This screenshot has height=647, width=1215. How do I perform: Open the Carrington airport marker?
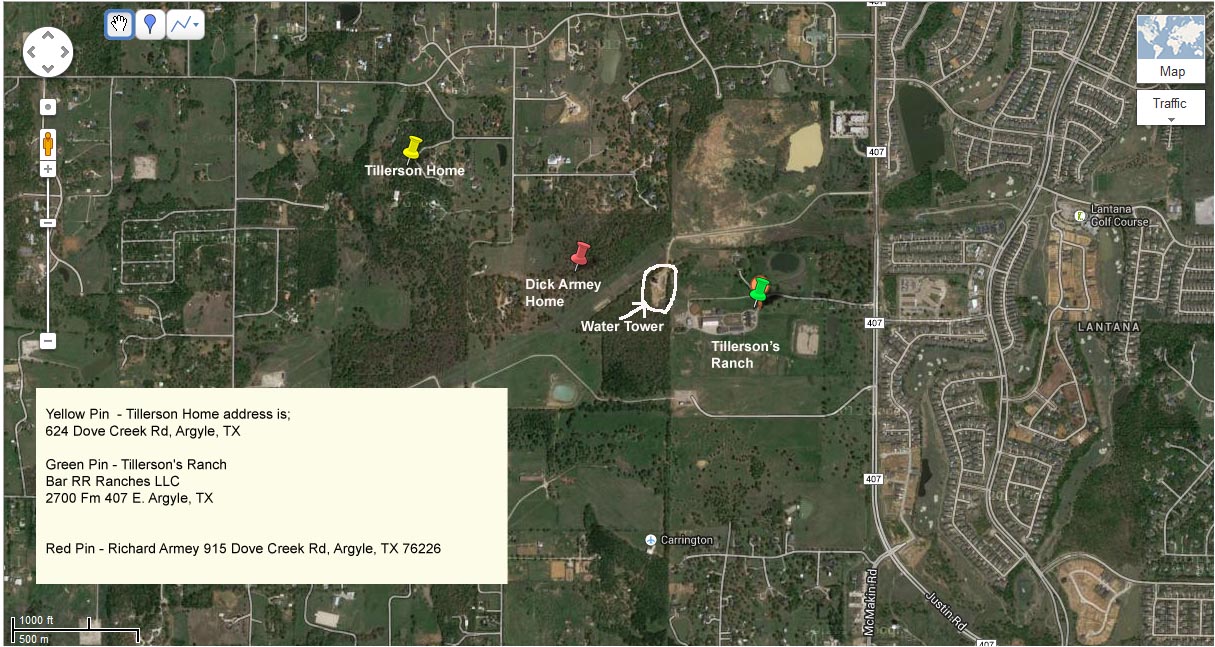tap(651, 540)
